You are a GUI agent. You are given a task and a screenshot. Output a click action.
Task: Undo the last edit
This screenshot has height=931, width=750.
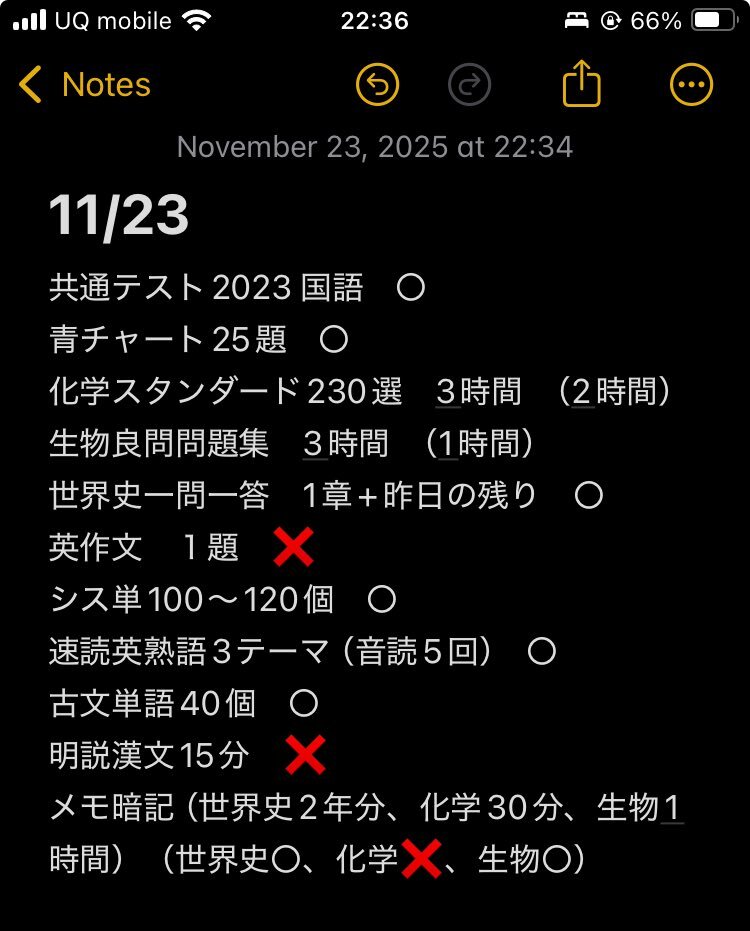coord(377,86)
